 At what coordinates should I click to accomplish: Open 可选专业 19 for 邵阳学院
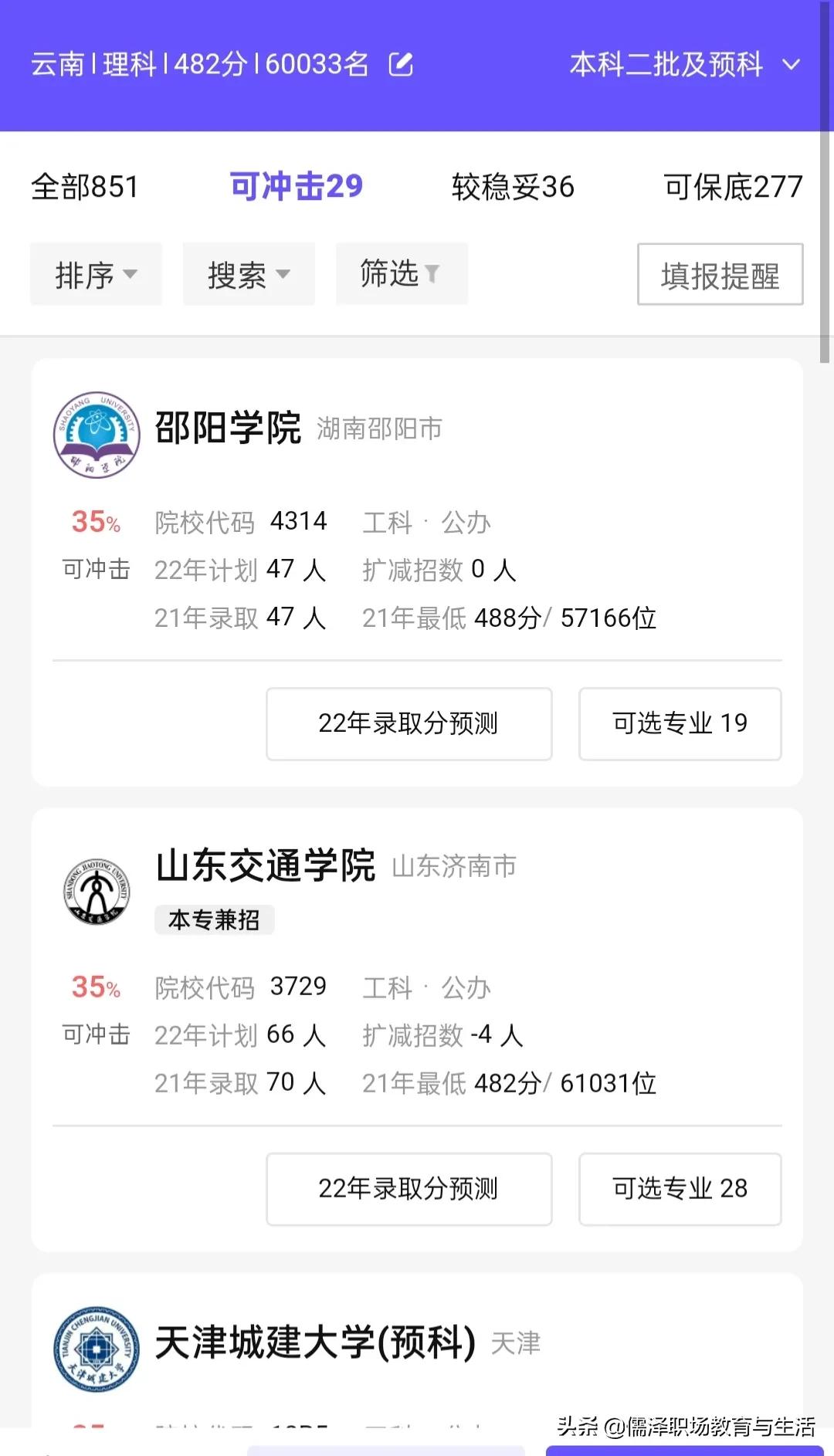coord(680,723)
